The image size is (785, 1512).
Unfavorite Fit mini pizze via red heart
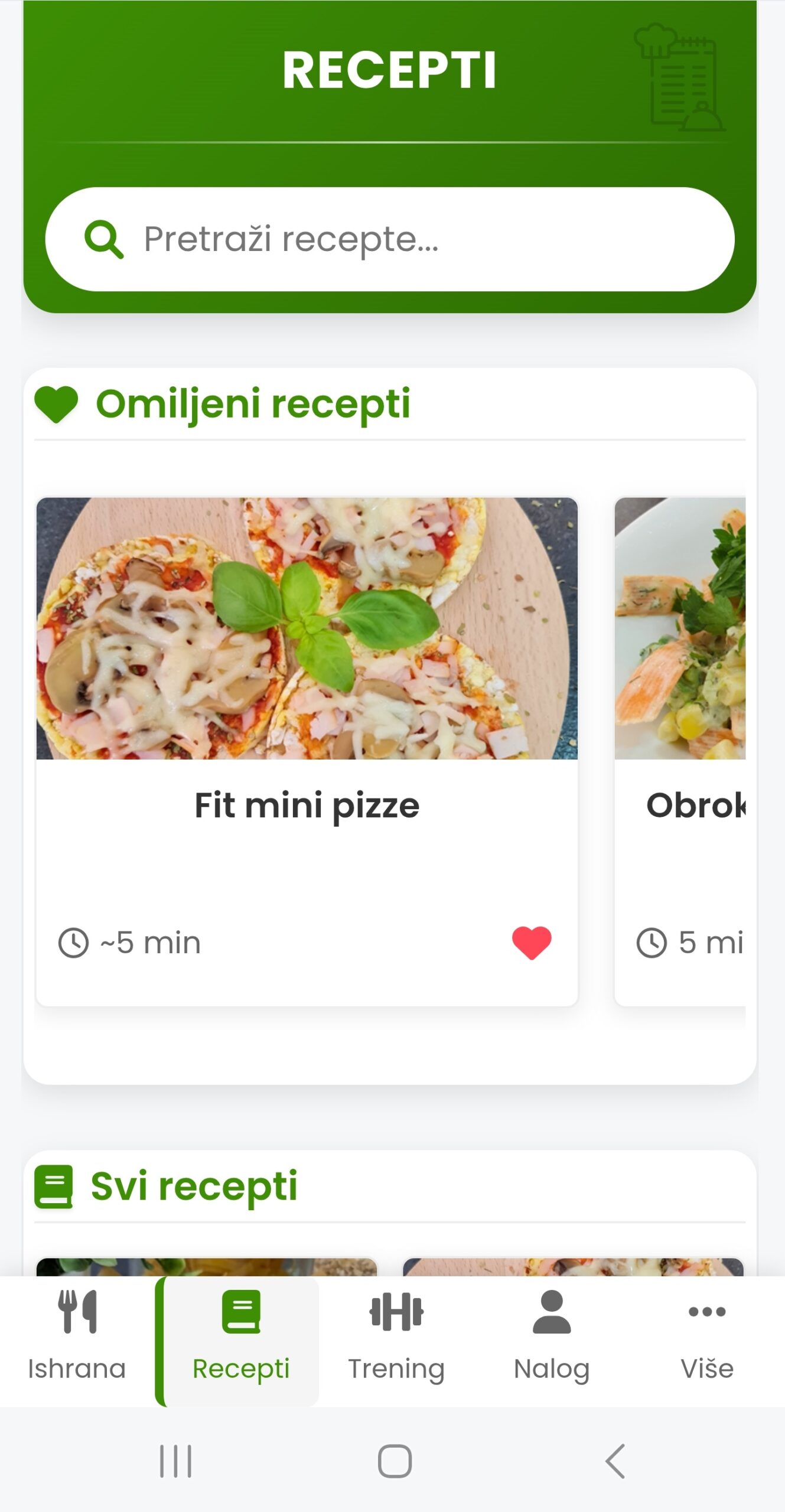pyautogui.click(x=531, y=941)
